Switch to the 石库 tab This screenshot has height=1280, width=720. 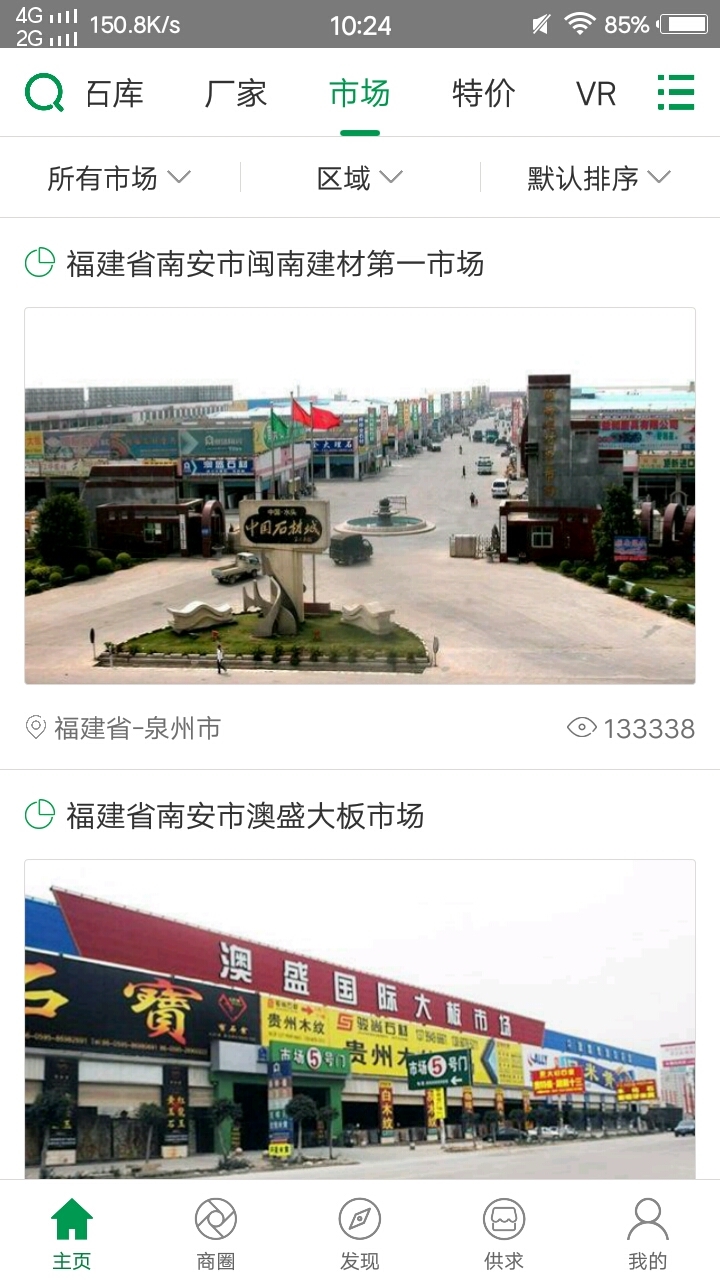pos(114,94)
